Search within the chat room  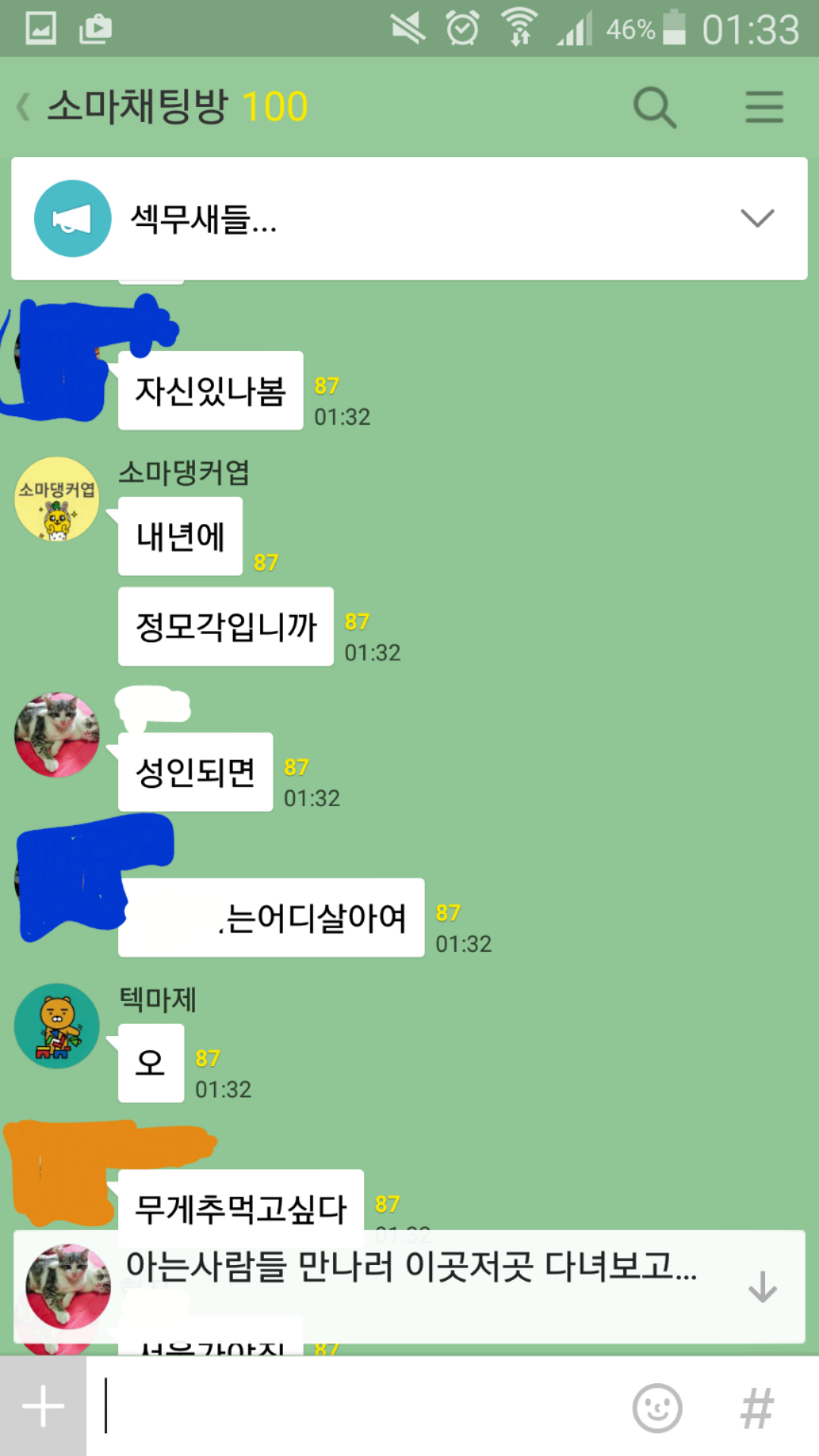click(654, 107)
